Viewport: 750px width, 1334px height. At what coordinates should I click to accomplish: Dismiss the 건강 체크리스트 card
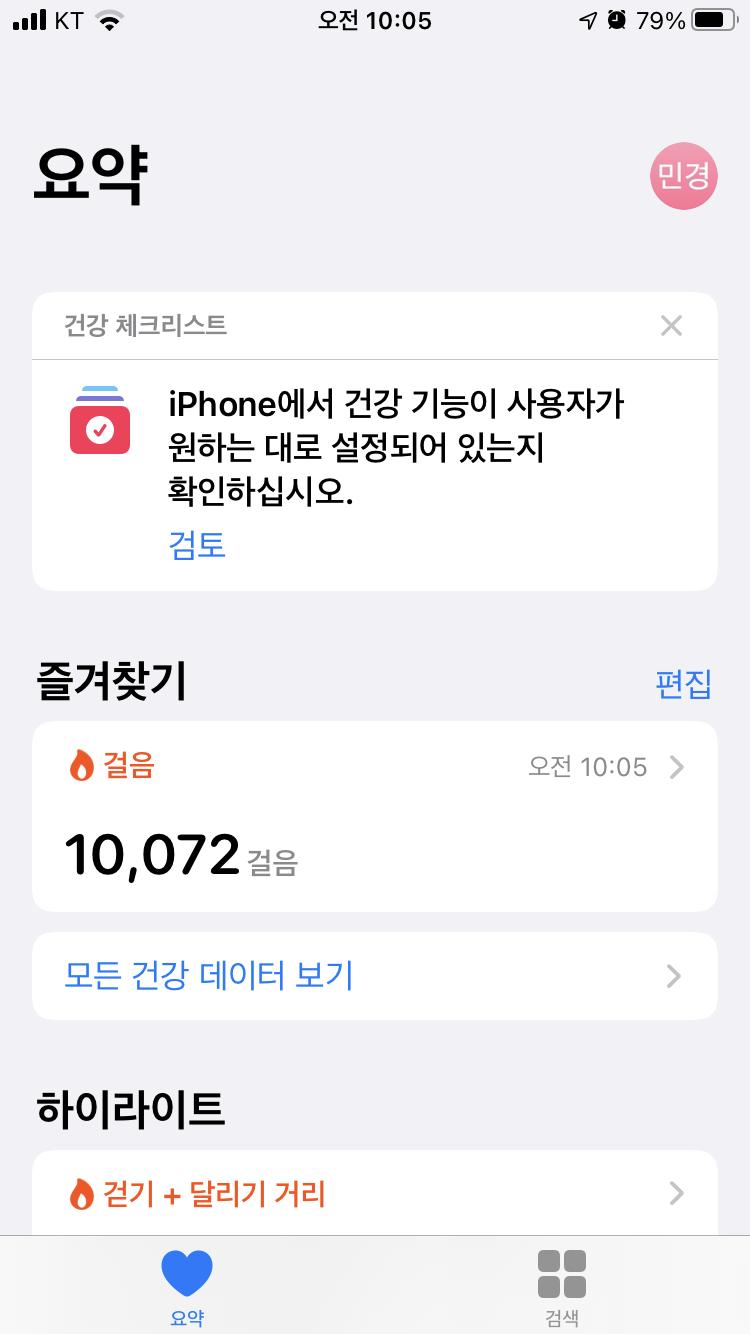pyautogui.click(x=671, y=325)
